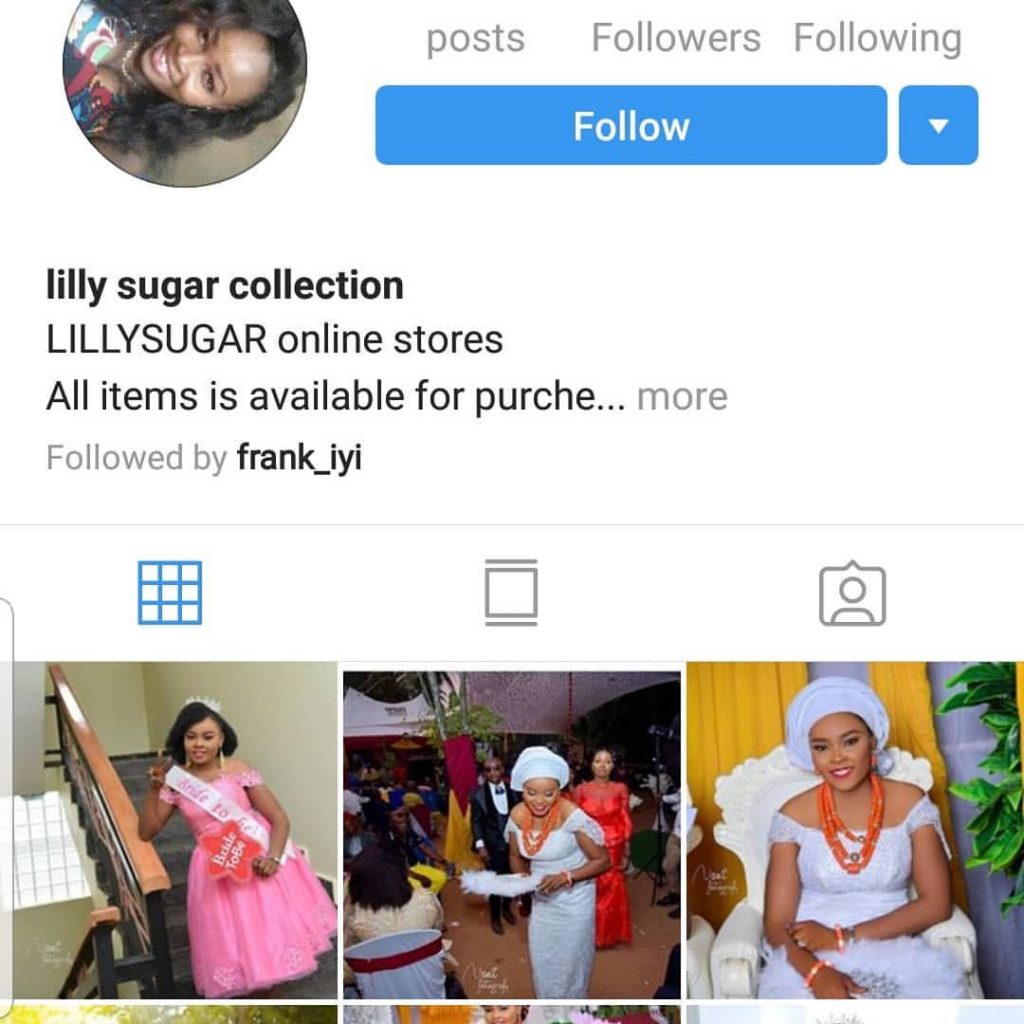The height and width of the screenshot is (1024, 1024).
Task: Open the tagged photos tab
Action: (x=852, y=595)
